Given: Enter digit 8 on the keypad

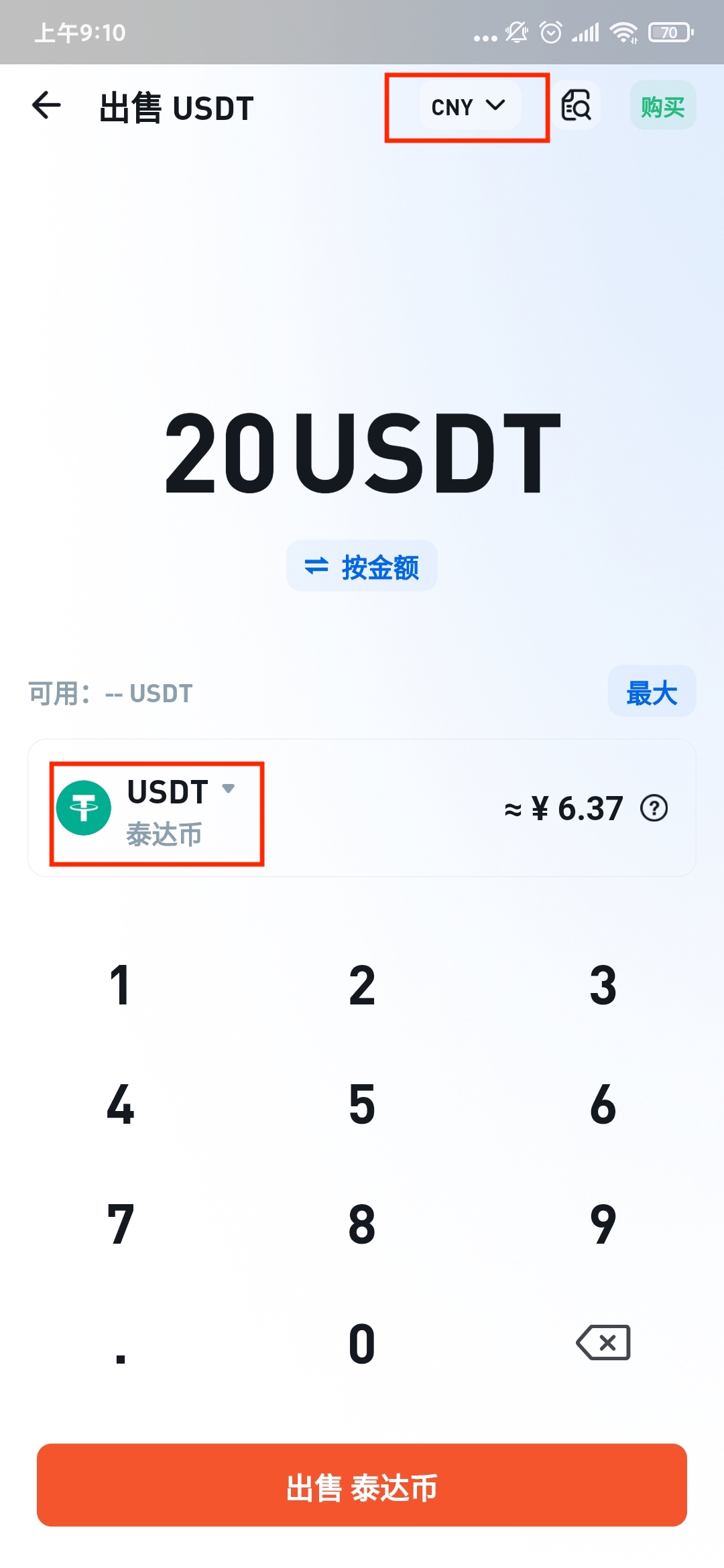Looking at the screenshot, I should (362, 1224).
